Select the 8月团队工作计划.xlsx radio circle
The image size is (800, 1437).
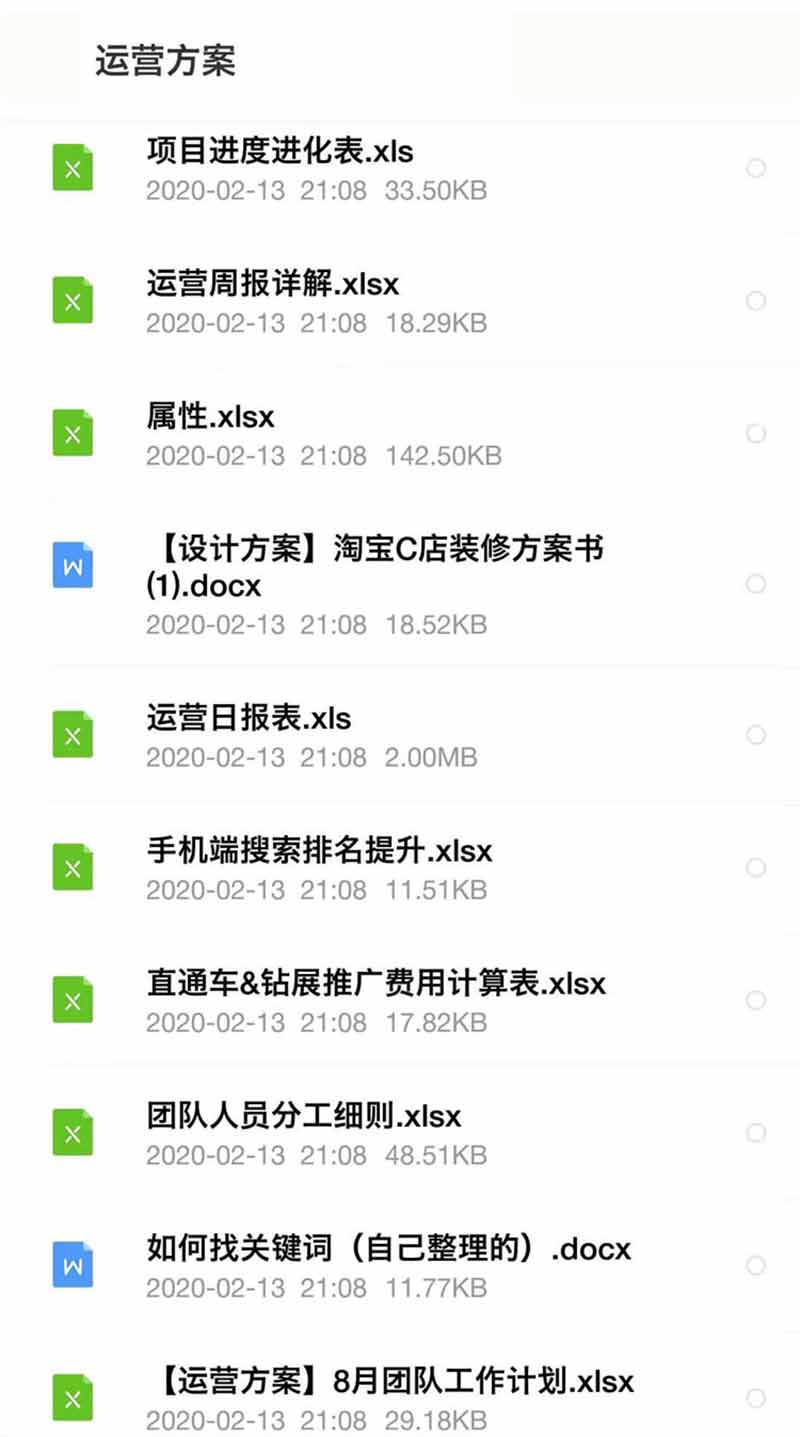(x=756, y=1398)
